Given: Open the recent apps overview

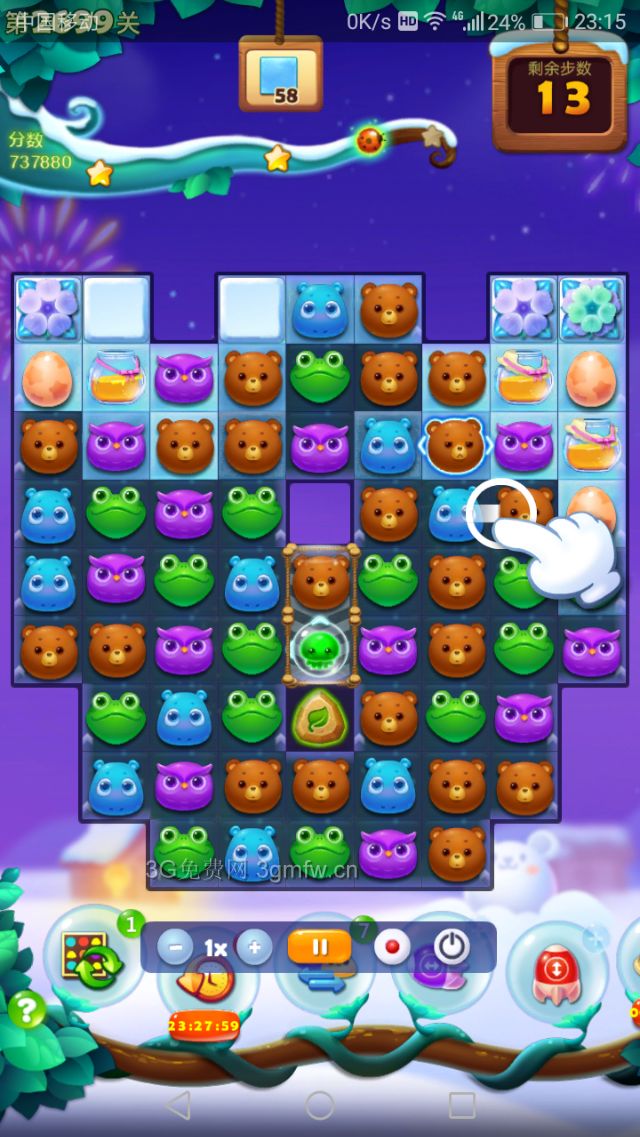Looking at the screenshot, I should (462, 1105).
